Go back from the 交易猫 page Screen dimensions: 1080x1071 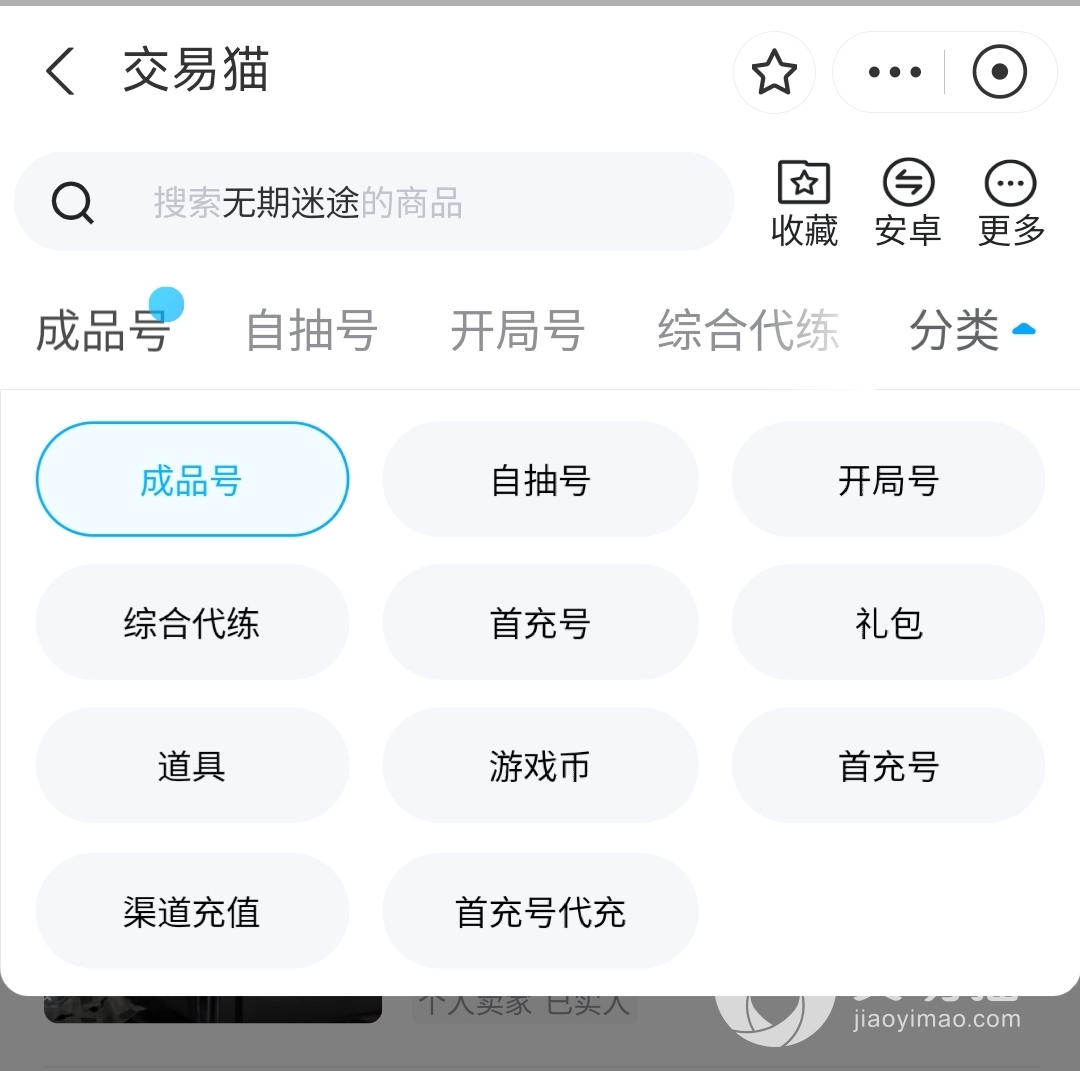point(60,72)
